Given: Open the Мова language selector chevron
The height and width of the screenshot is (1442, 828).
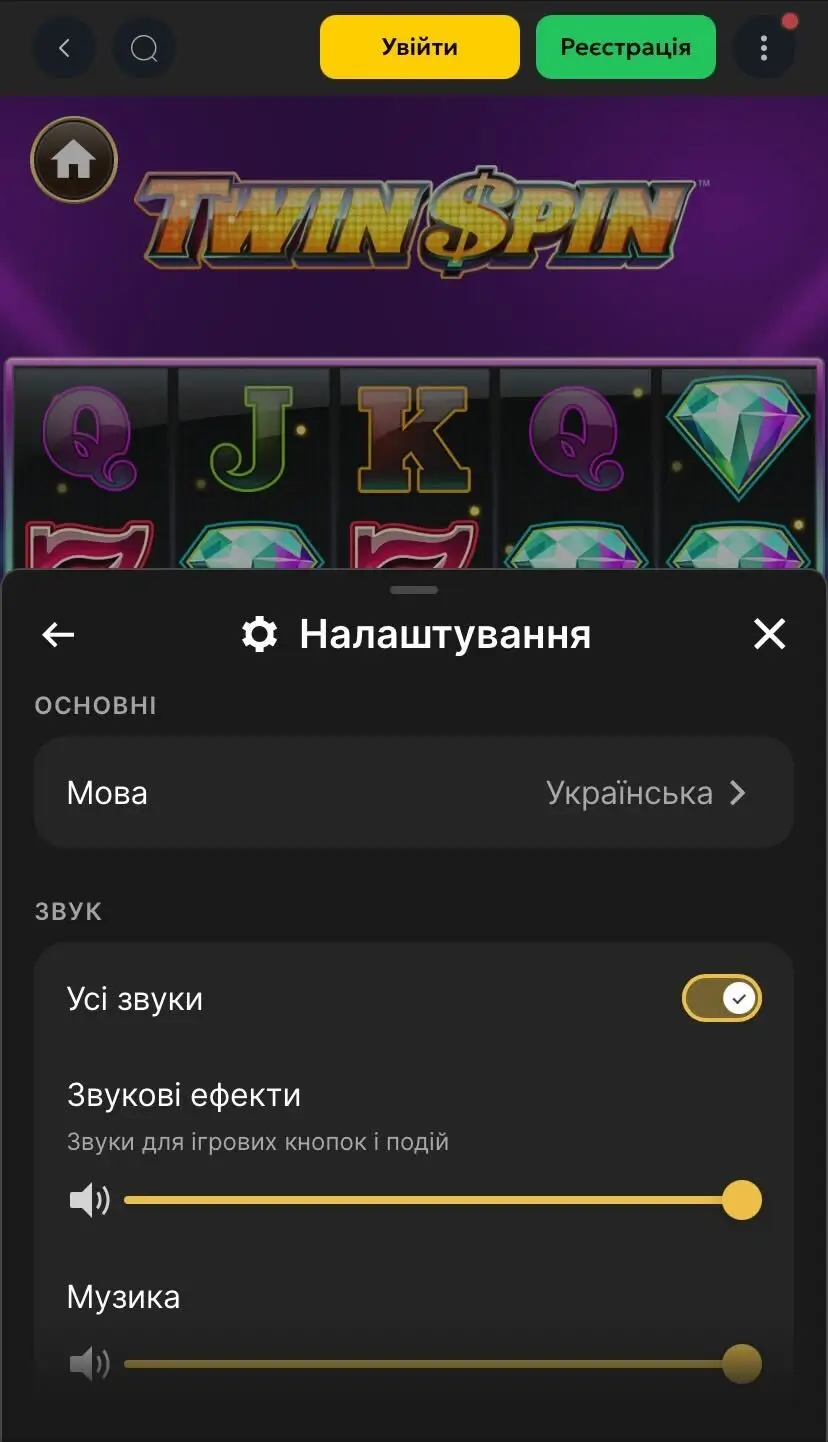Looking at the screenshot, I should coord(737,792).
